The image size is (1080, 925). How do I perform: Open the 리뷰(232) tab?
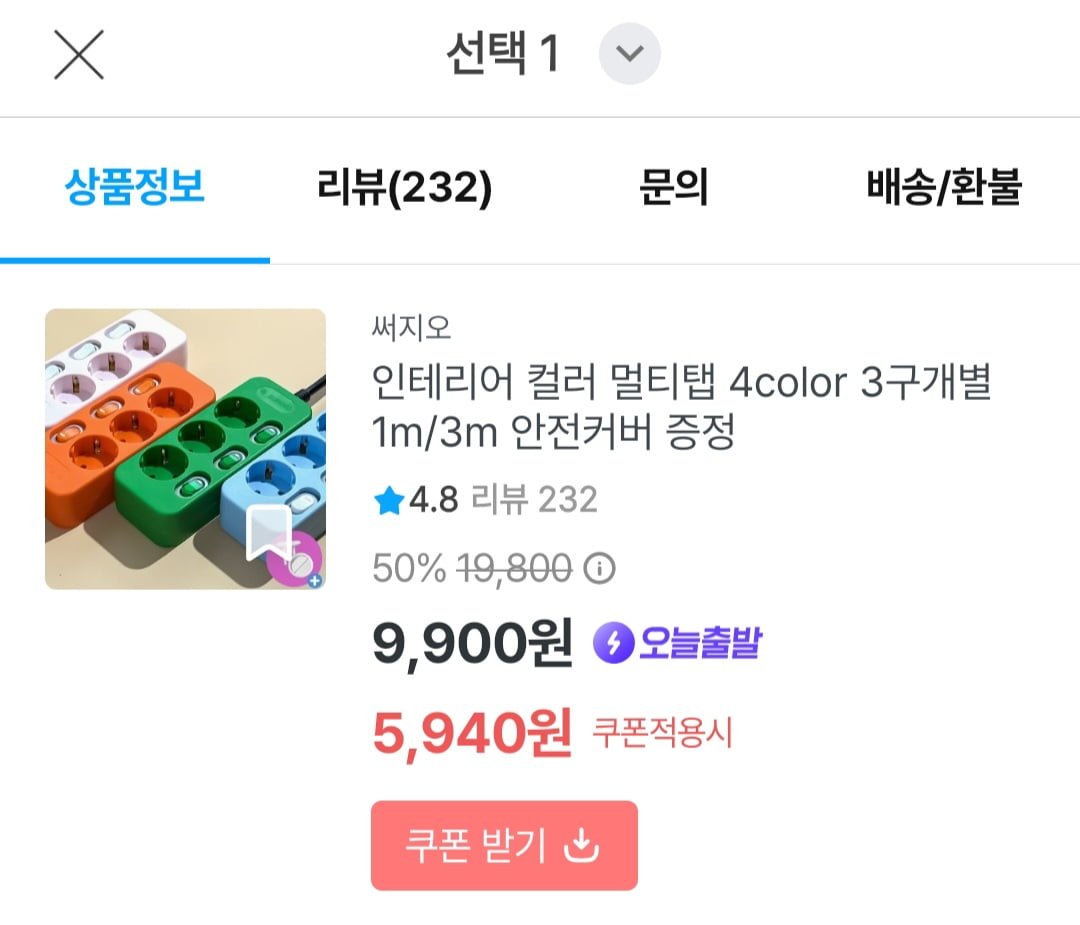404,187
